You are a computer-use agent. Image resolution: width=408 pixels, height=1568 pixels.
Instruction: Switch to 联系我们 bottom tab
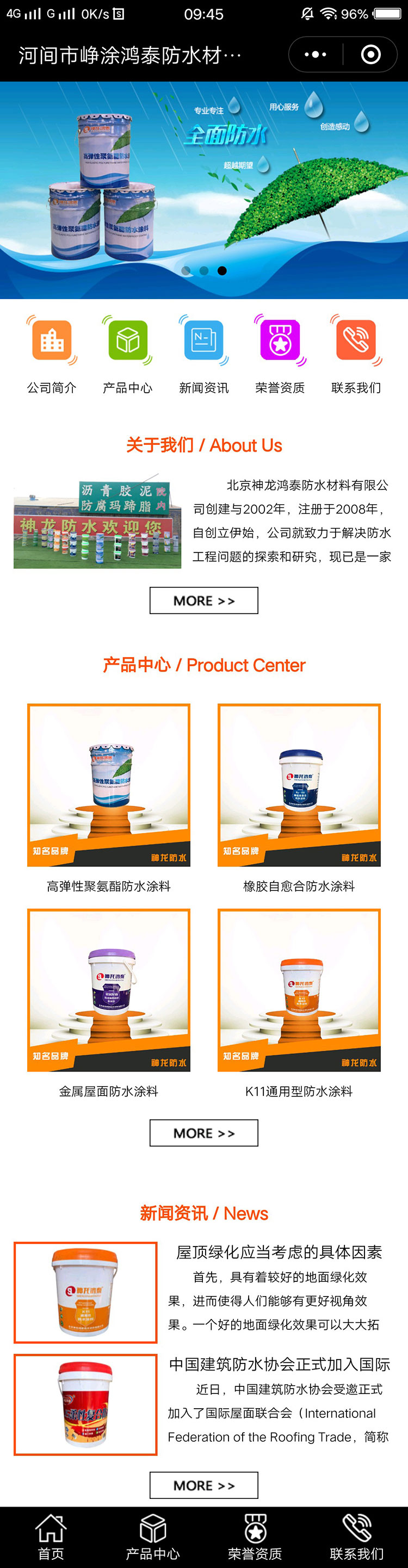pyautogui.click(x=357, y=1538)
